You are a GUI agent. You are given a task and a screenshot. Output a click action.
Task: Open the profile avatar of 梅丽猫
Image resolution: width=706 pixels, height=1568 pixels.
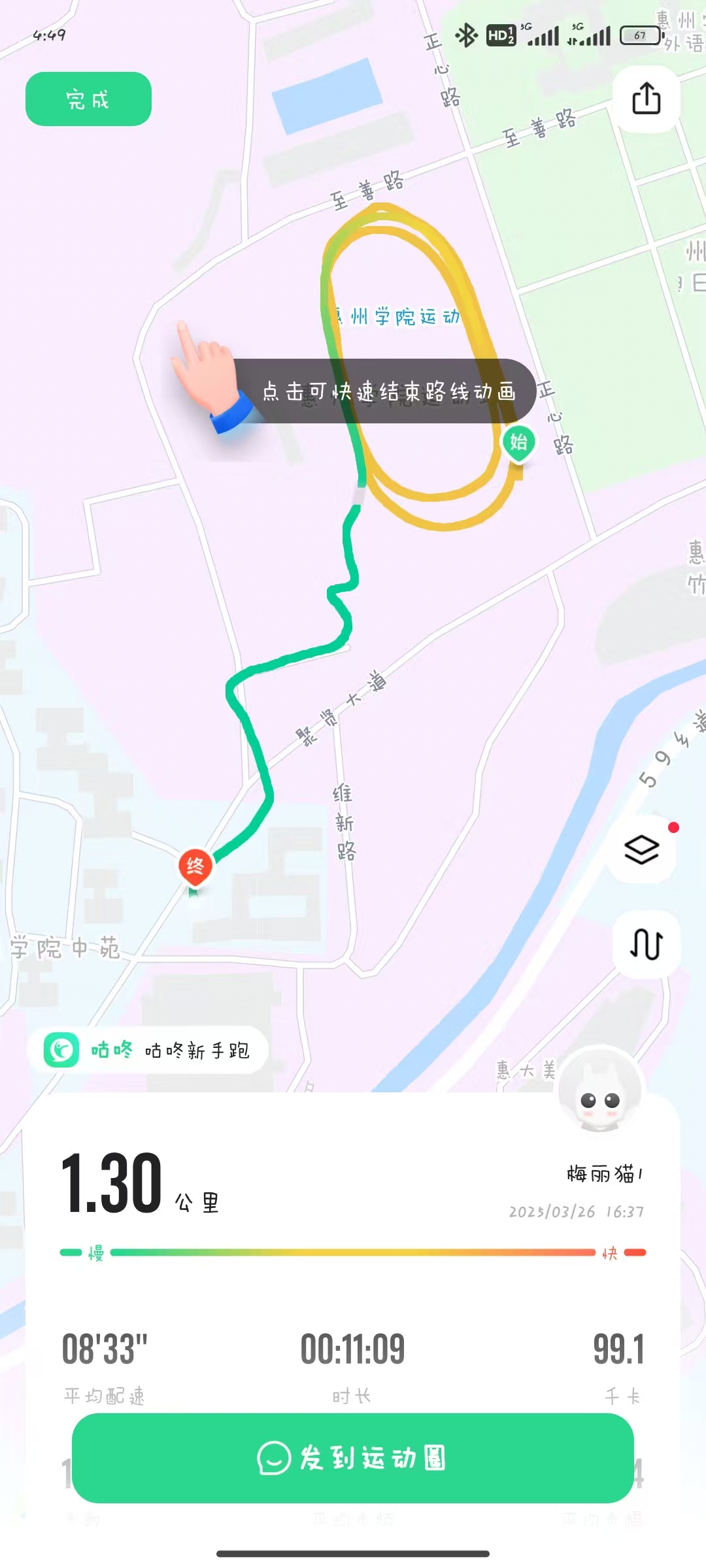tap(600, 1088)
